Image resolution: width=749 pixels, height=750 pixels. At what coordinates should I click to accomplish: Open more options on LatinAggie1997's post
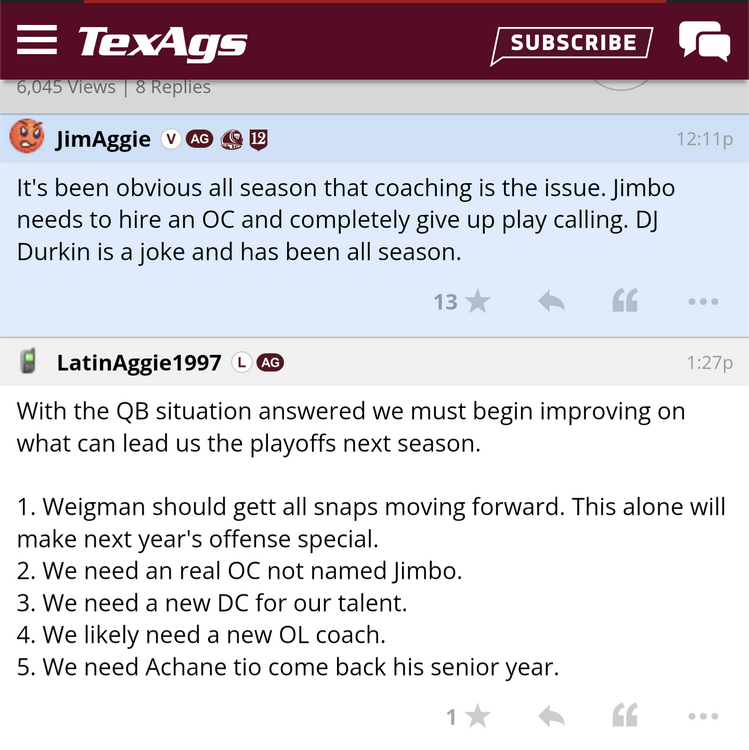tap(703, 716)
